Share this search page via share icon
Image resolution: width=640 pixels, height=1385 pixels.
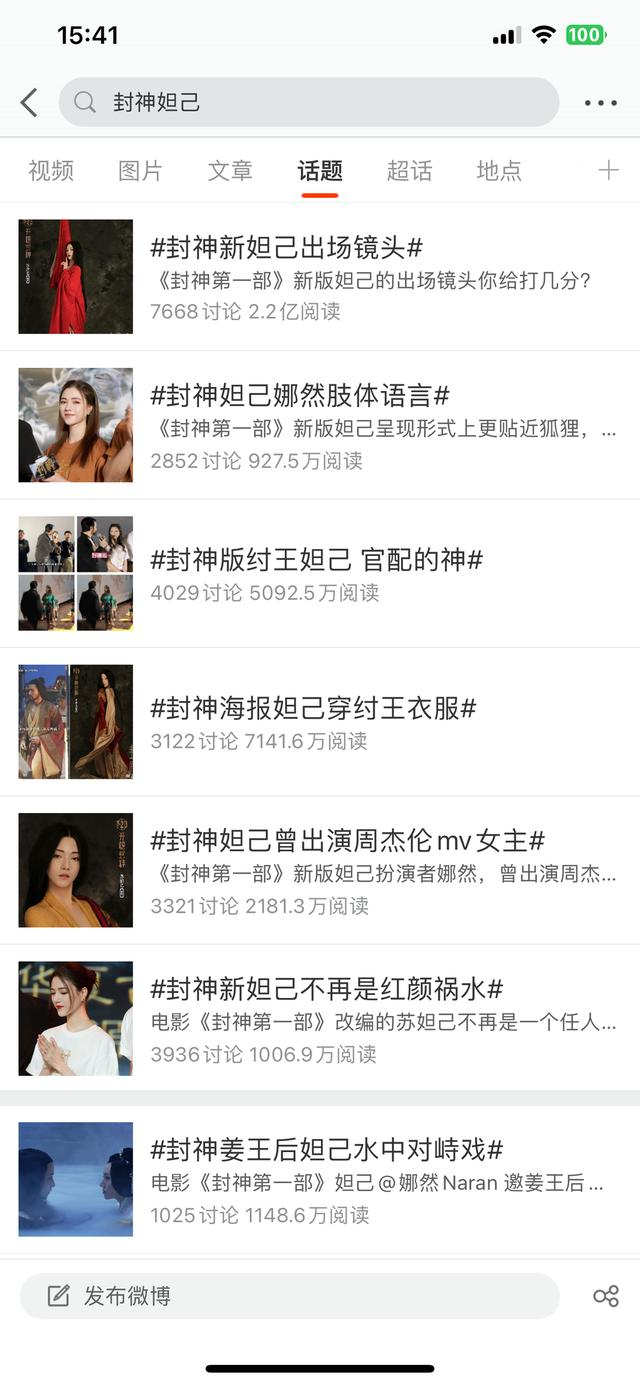point(606,1296)
